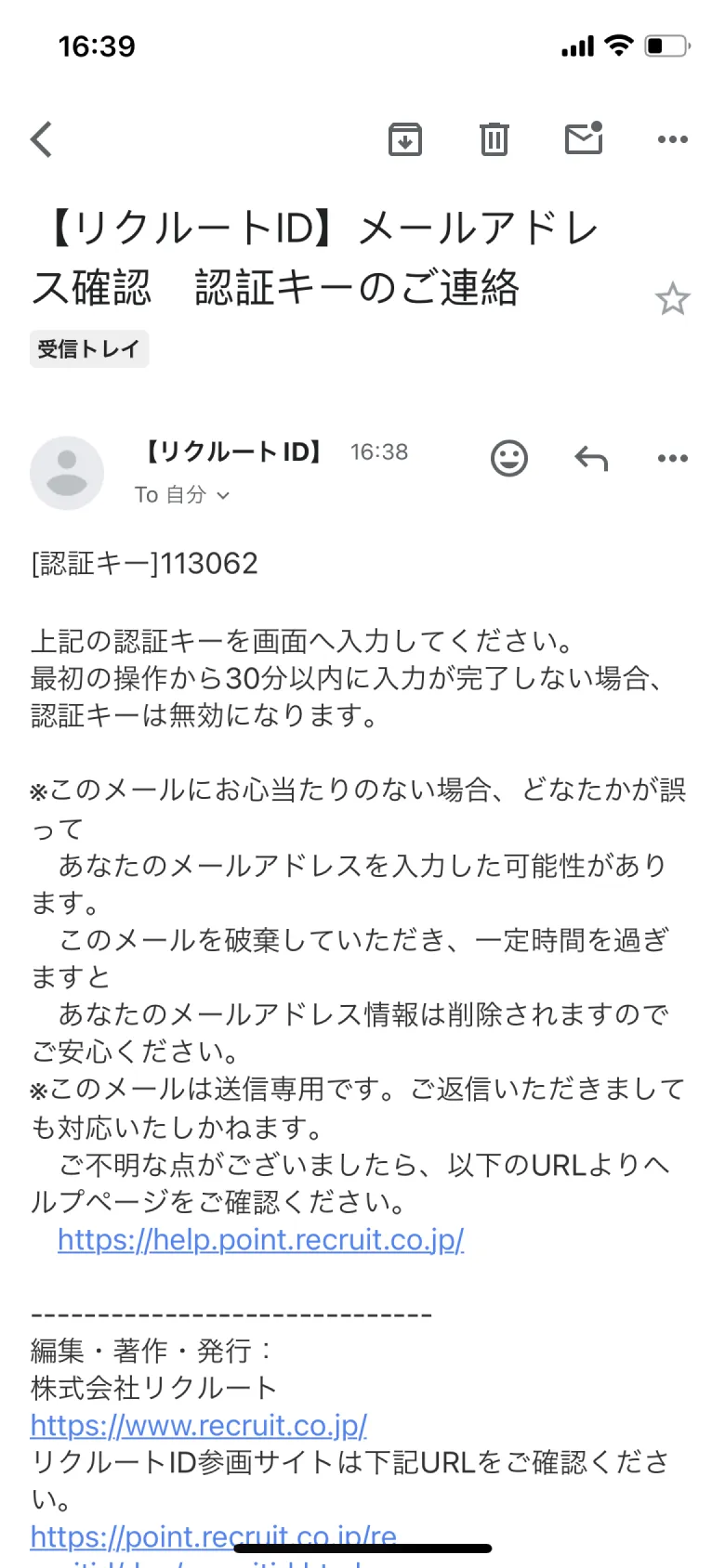Star this email

pos(673,298)
